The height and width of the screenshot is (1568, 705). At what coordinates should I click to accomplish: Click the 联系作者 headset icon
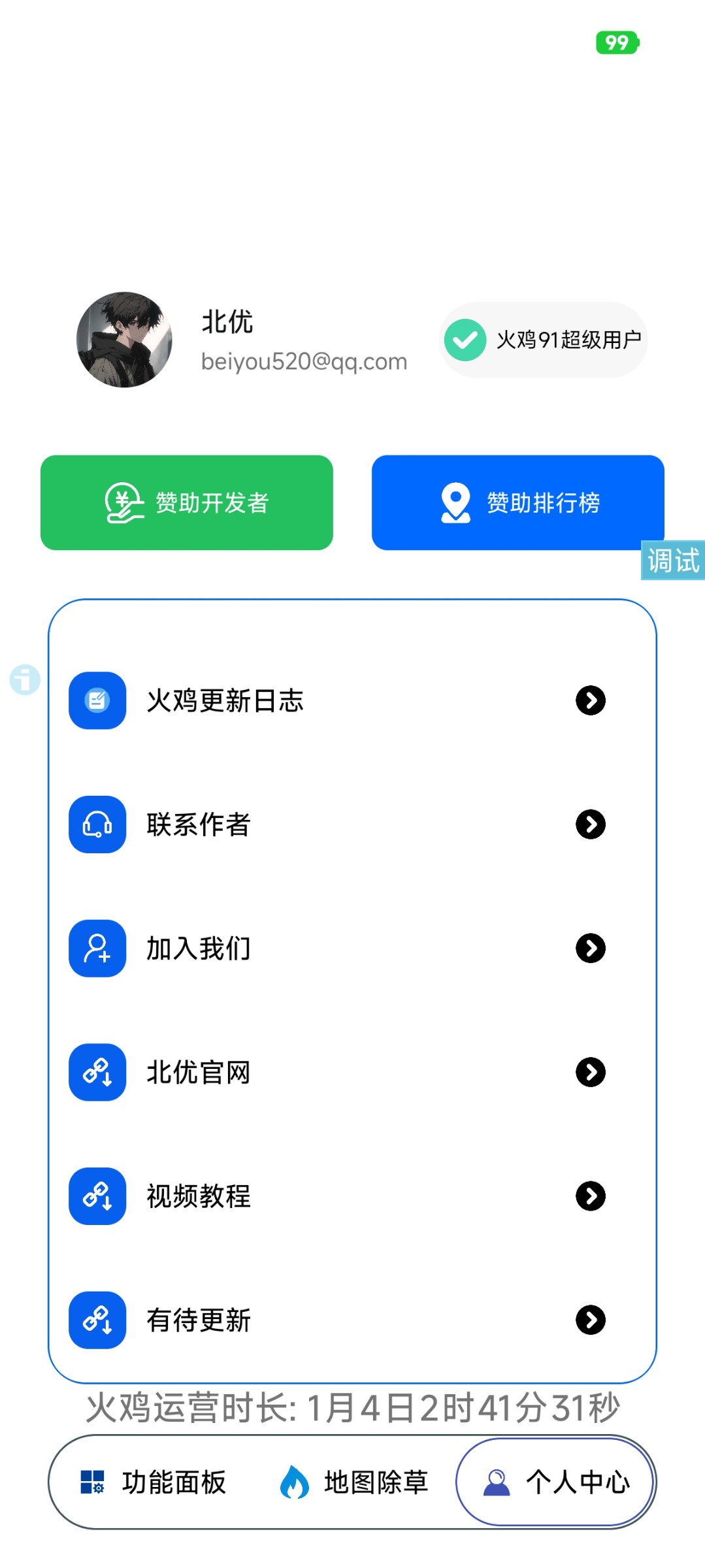[x=97, y=825]
